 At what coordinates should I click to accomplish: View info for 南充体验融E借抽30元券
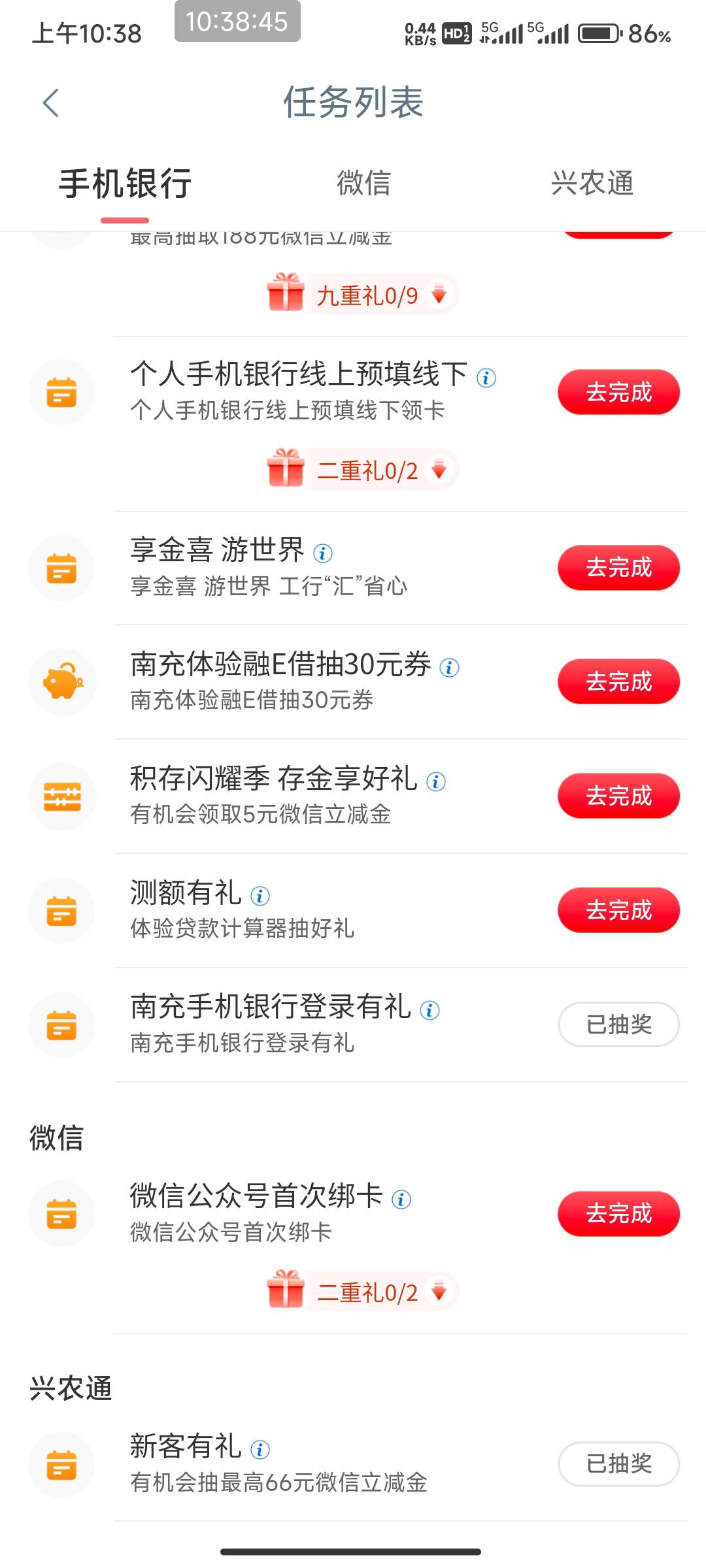449,668
